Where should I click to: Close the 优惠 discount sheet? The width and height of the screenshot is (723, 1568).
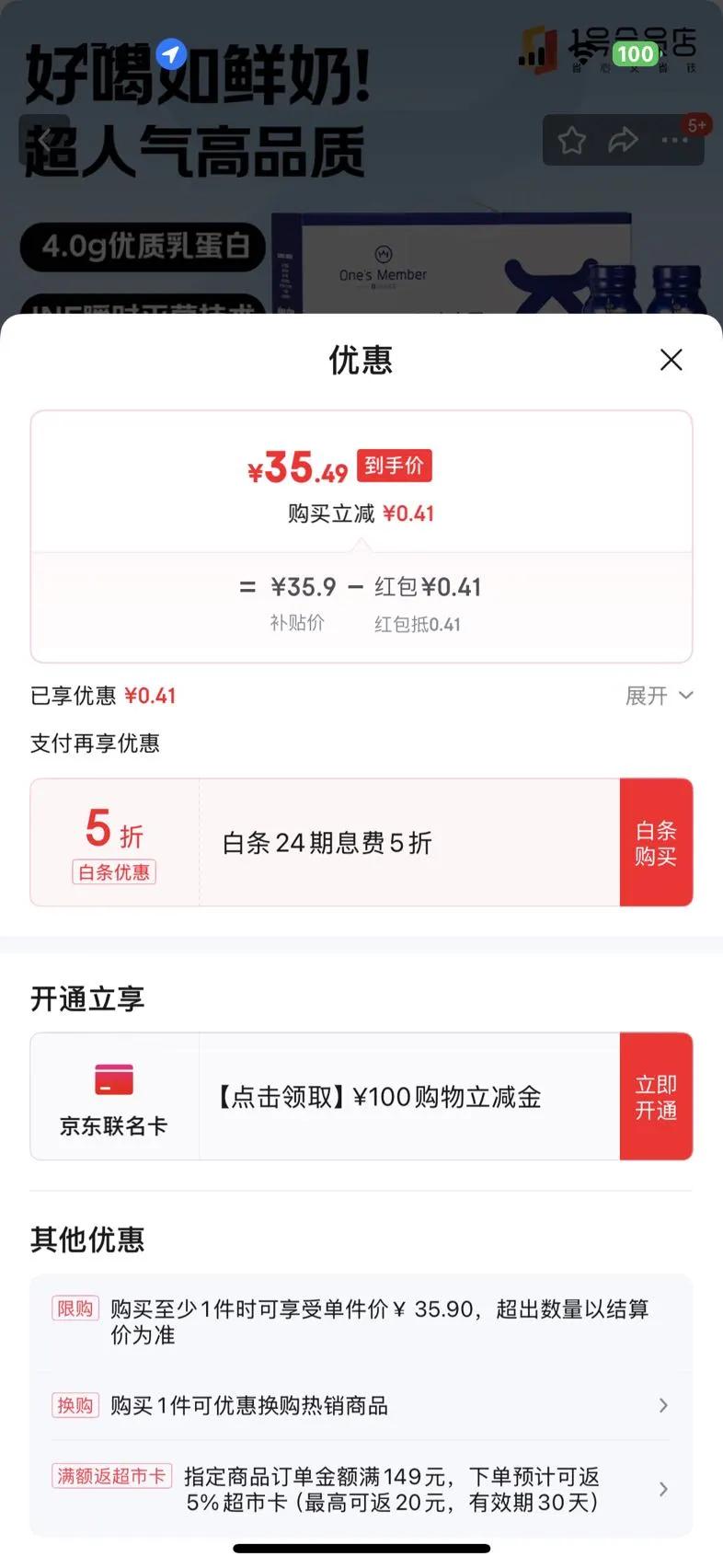671,360
